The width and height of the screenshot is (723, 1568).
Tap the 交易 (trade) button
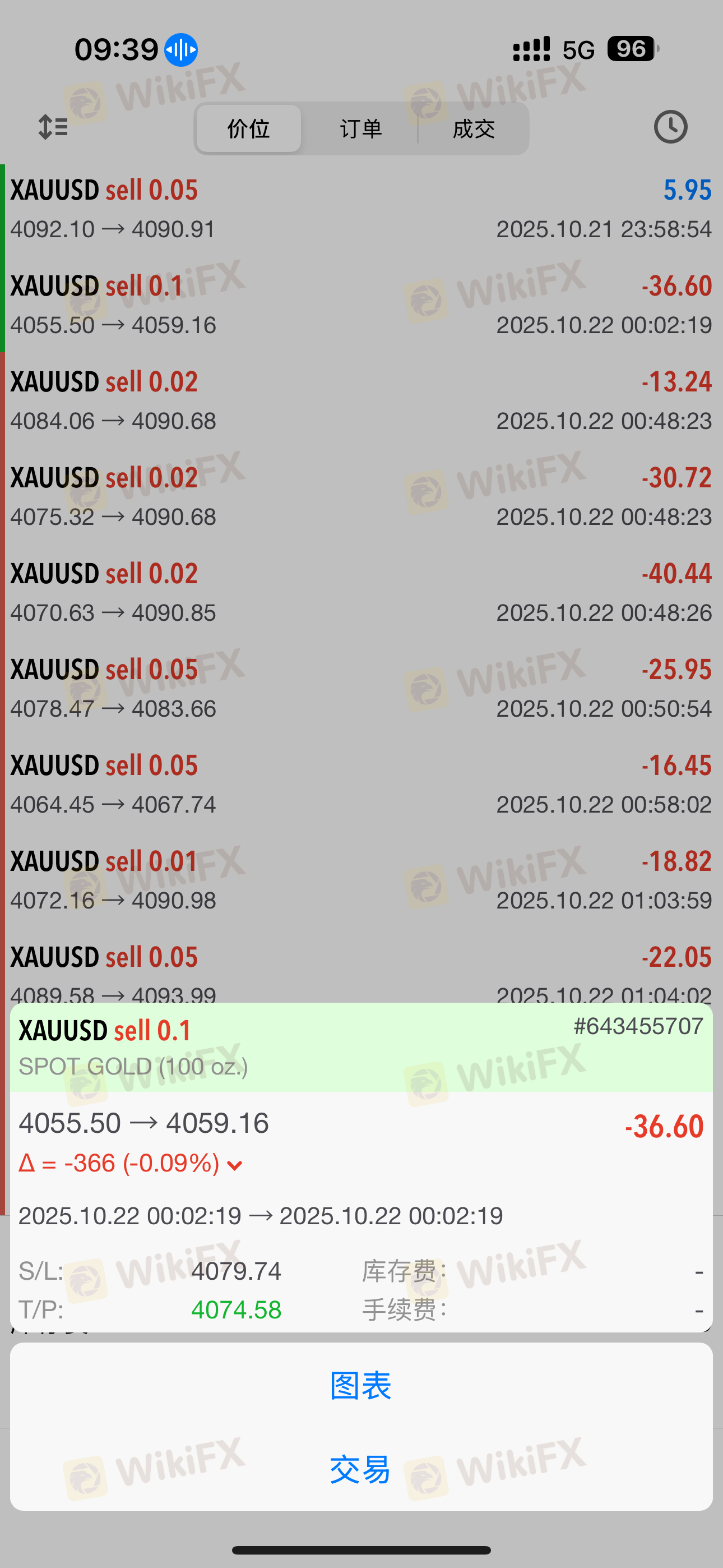(x=360, y=1469)
